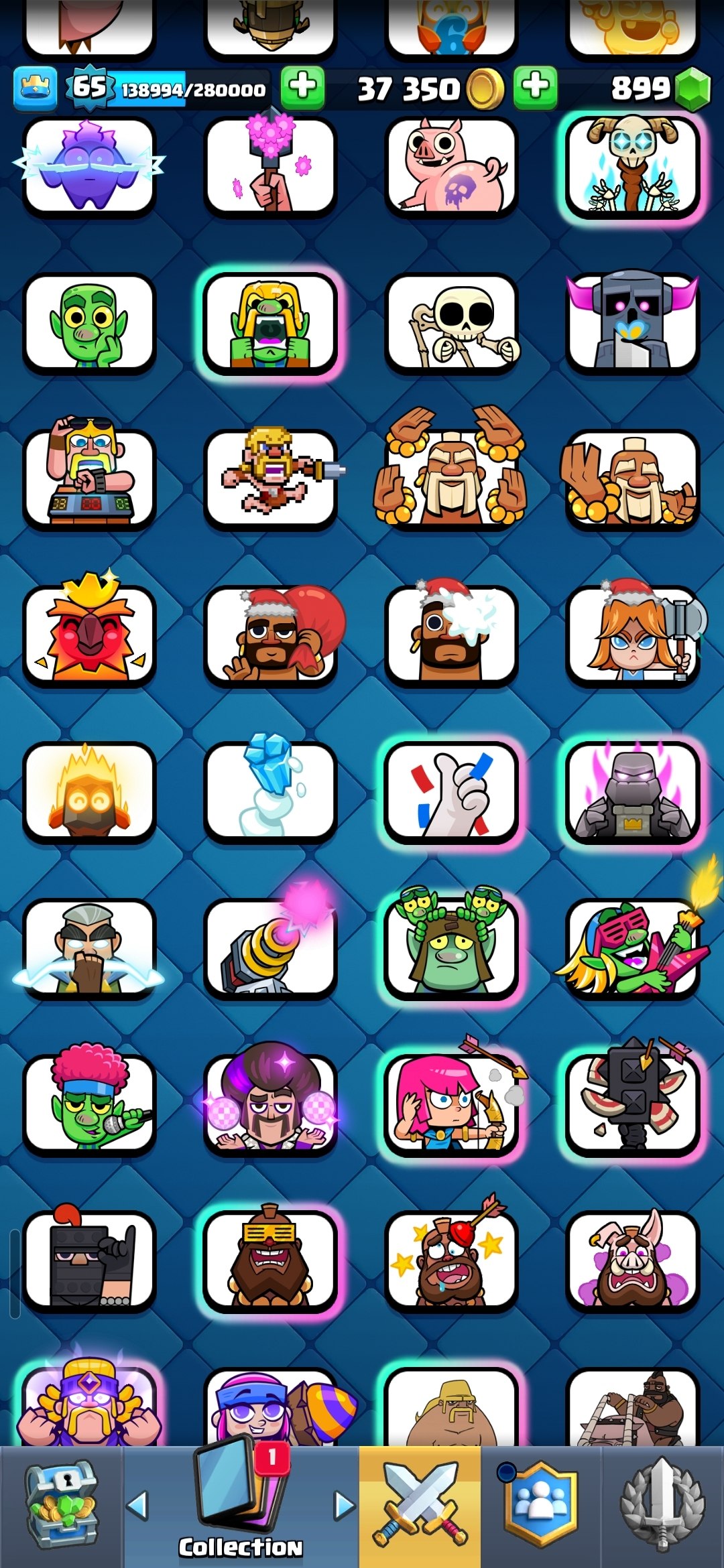Tap the green plus left of gold

click(x=302, y=88)
